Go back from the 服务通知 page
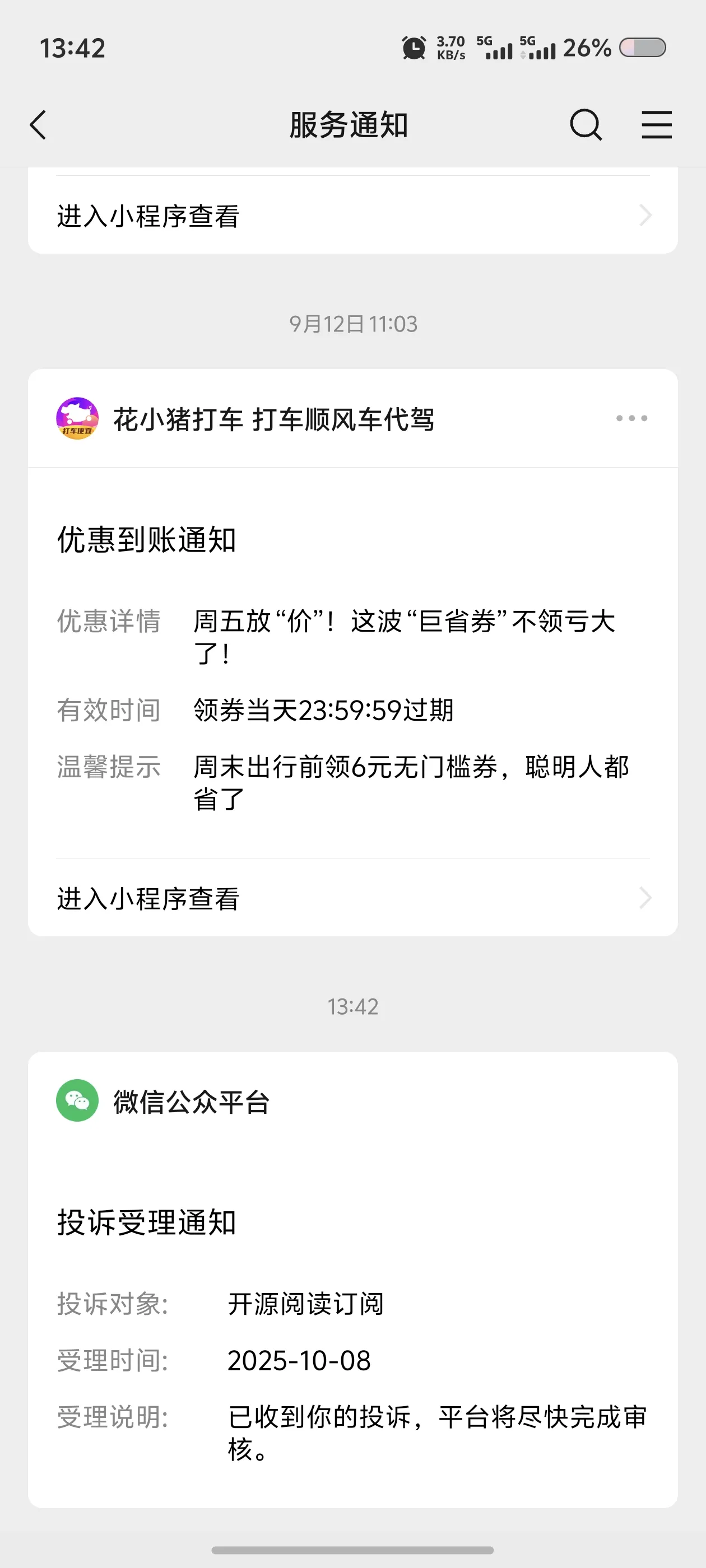Viewport: 706px width, 1568px height. pos(38,125)
